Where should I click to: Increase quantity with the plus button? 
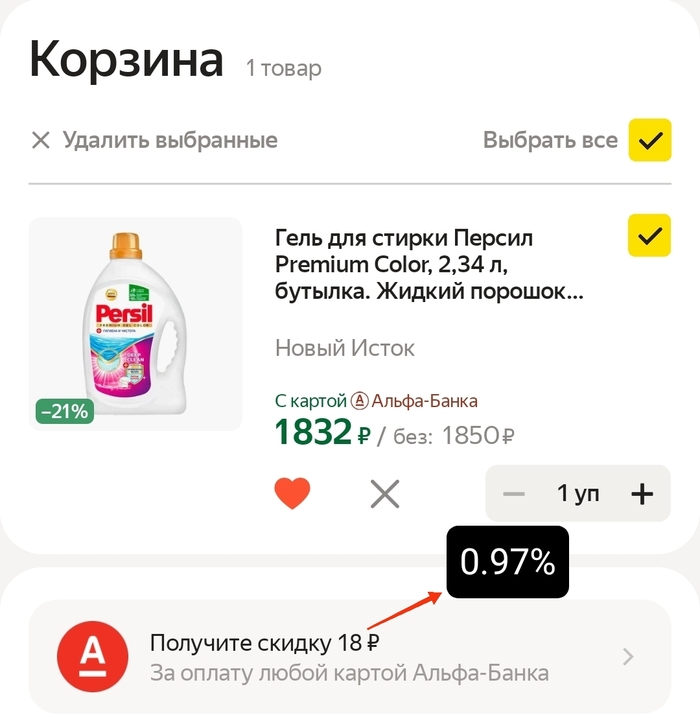pyautogui.click(x=642, y=493)
